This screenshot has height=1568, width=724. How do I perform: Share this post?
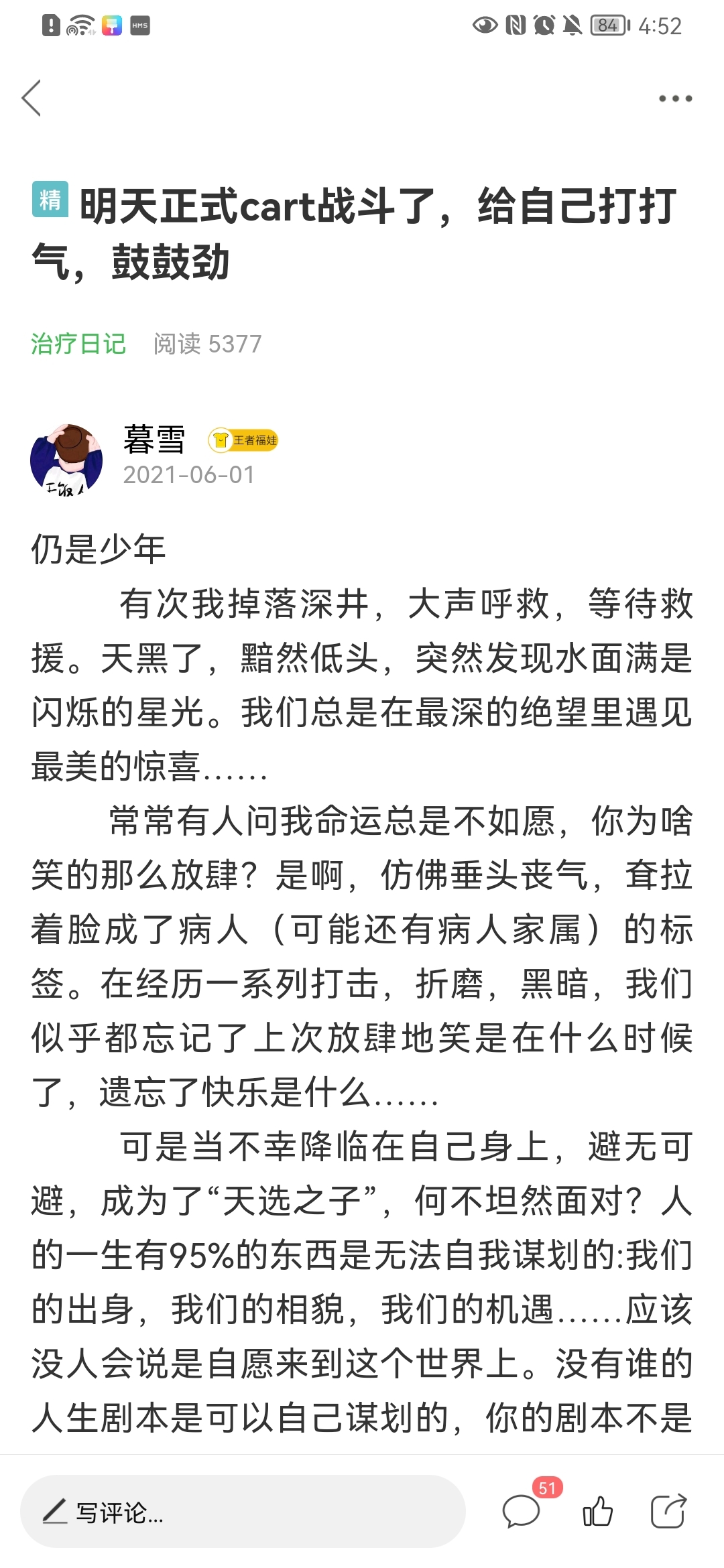tap(668, 1510)
